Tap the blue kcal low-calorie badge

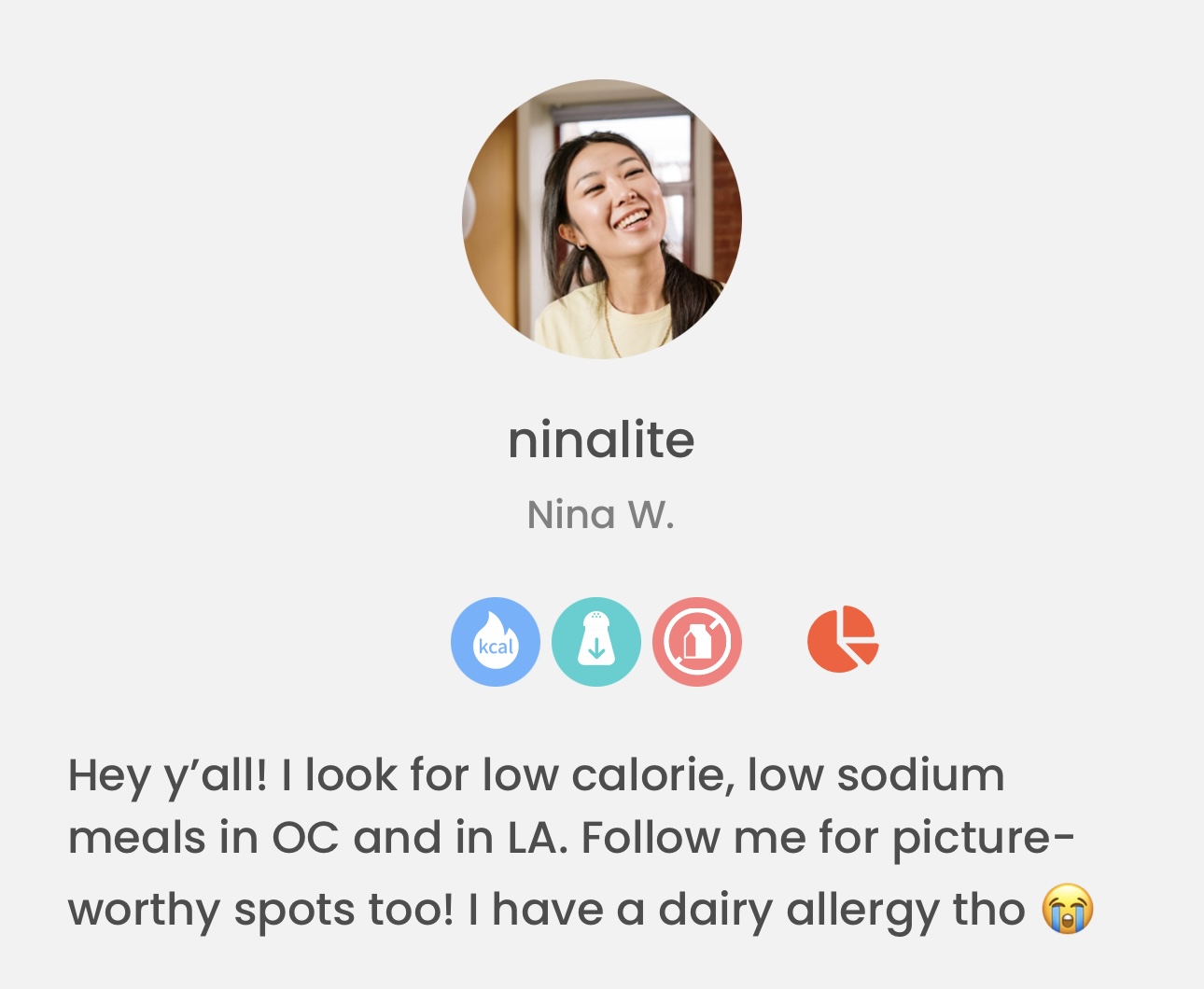496,642
